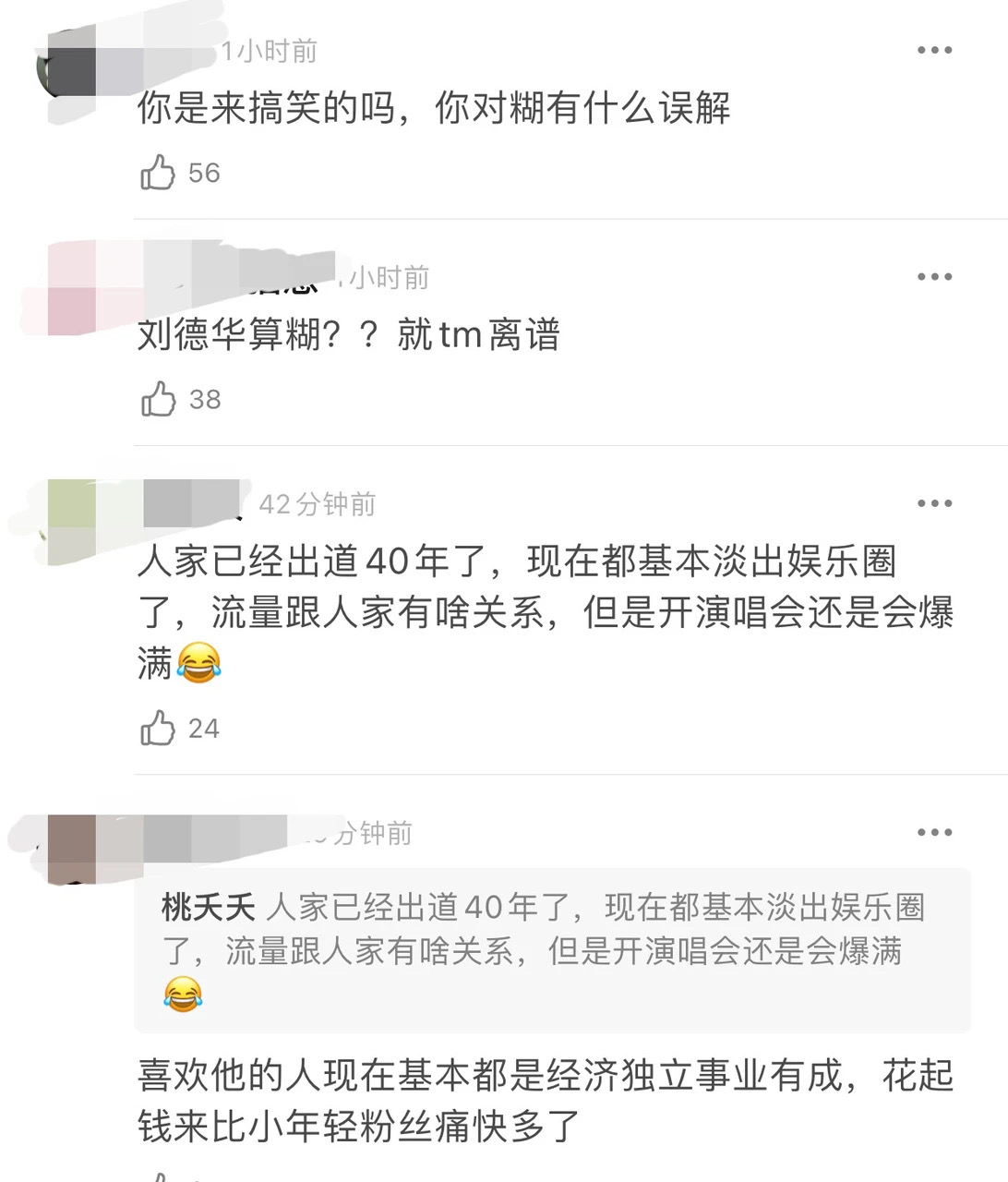Viewport: 1008px width, 1182px height.
Task: Open the quoted comment from 桃夭夭
Action: [551, 950]
